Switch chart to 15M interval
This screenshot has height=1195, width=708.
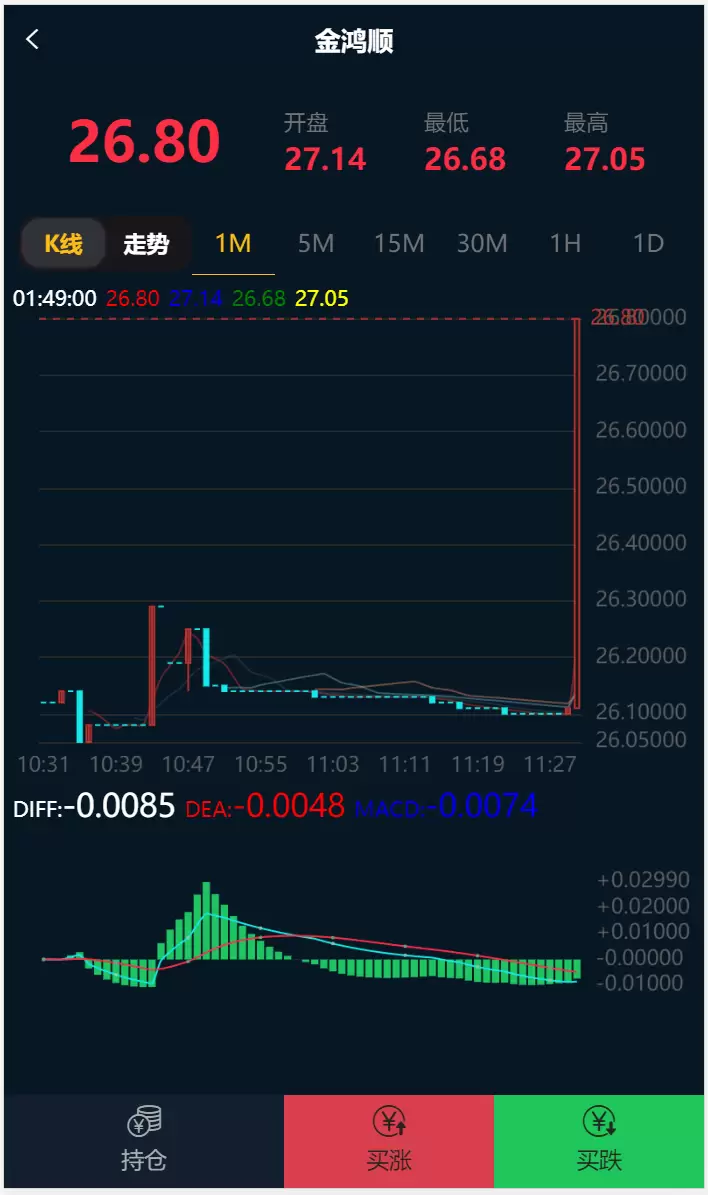399,244
